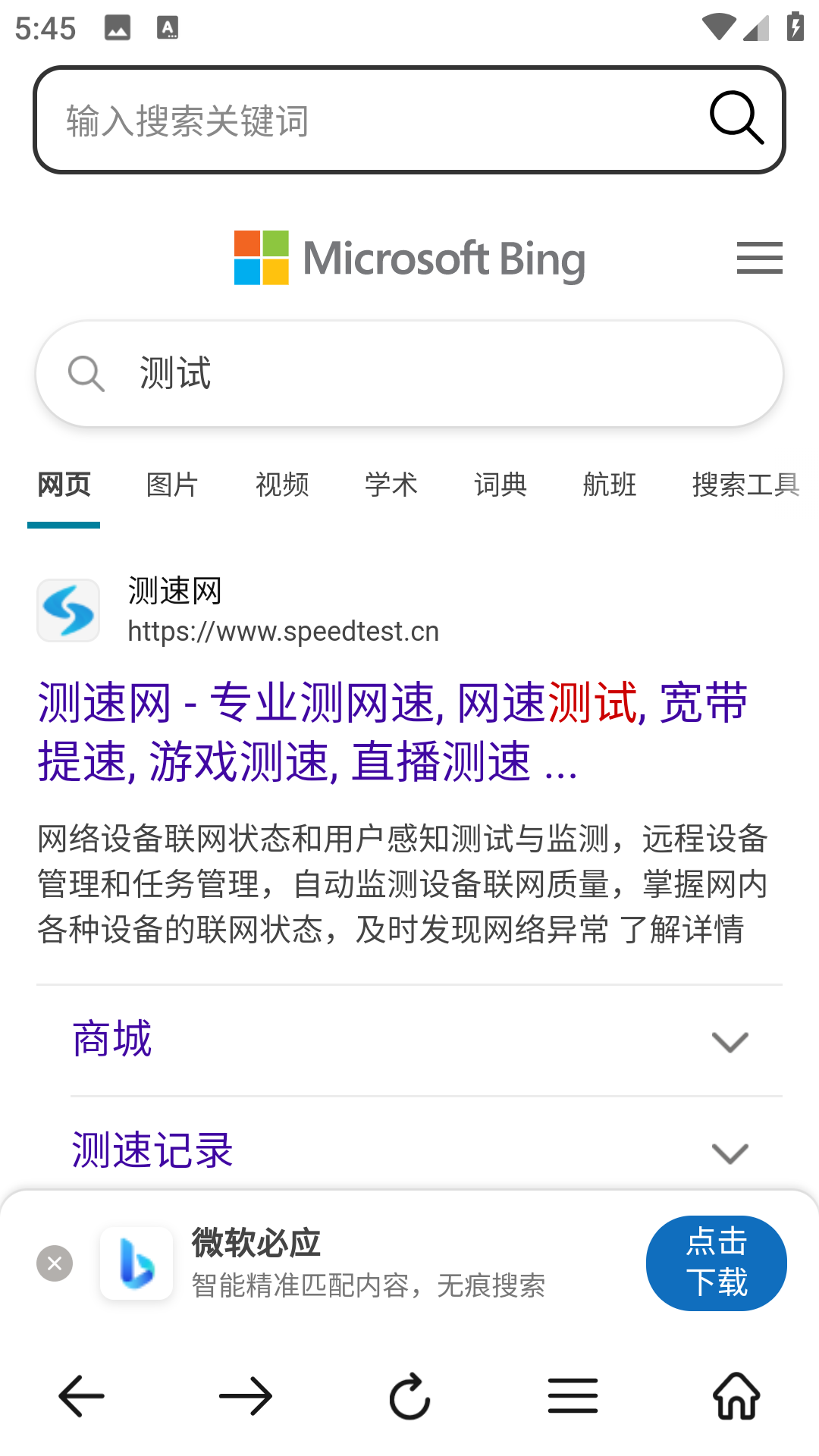The height and width of the screenshot is (1456, 819).
Task: Open the browser home page via home icon
Action: pos(735,1396)
